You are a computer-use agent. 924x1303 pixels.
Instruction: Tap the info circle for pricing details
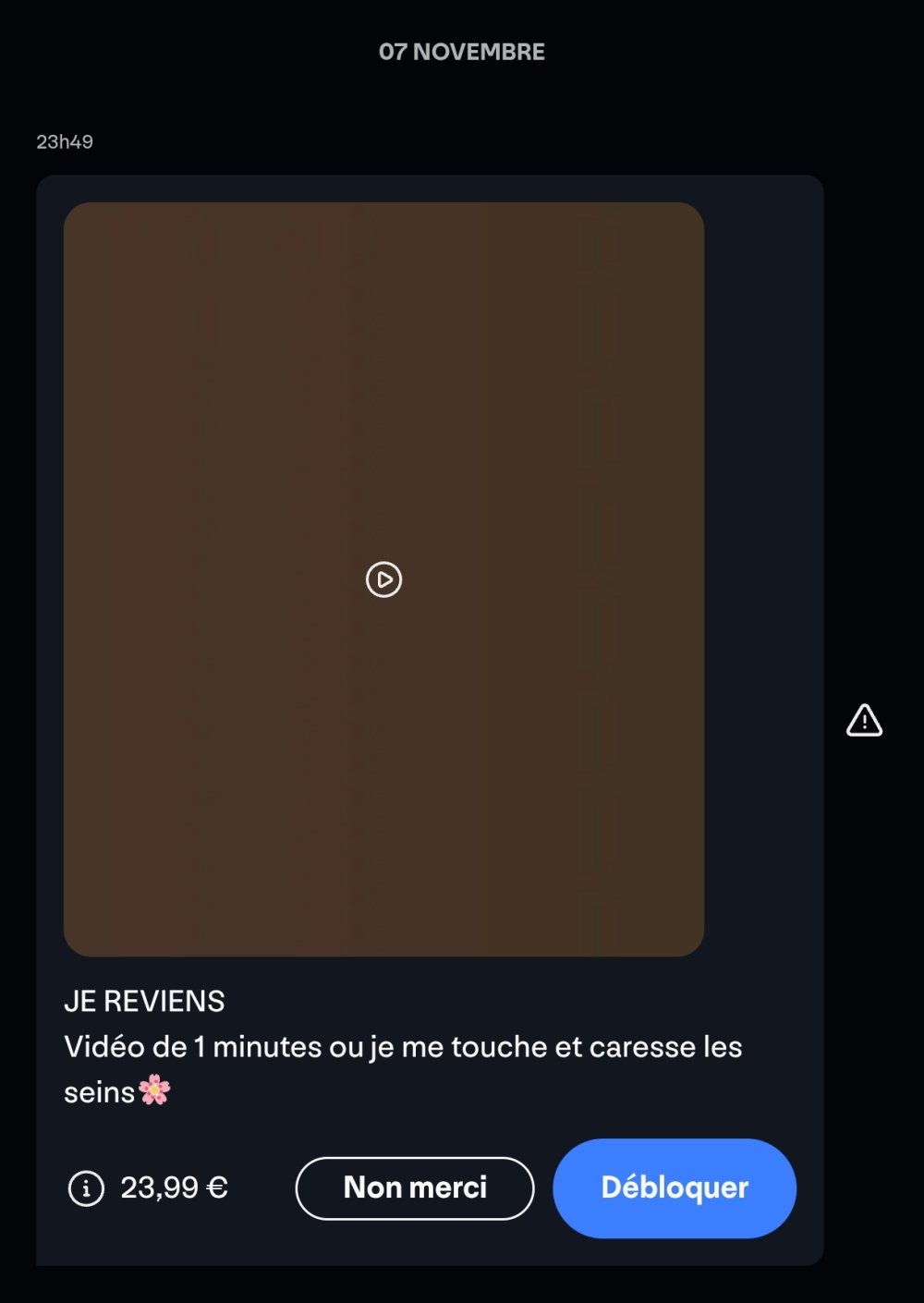point(86,1188)
